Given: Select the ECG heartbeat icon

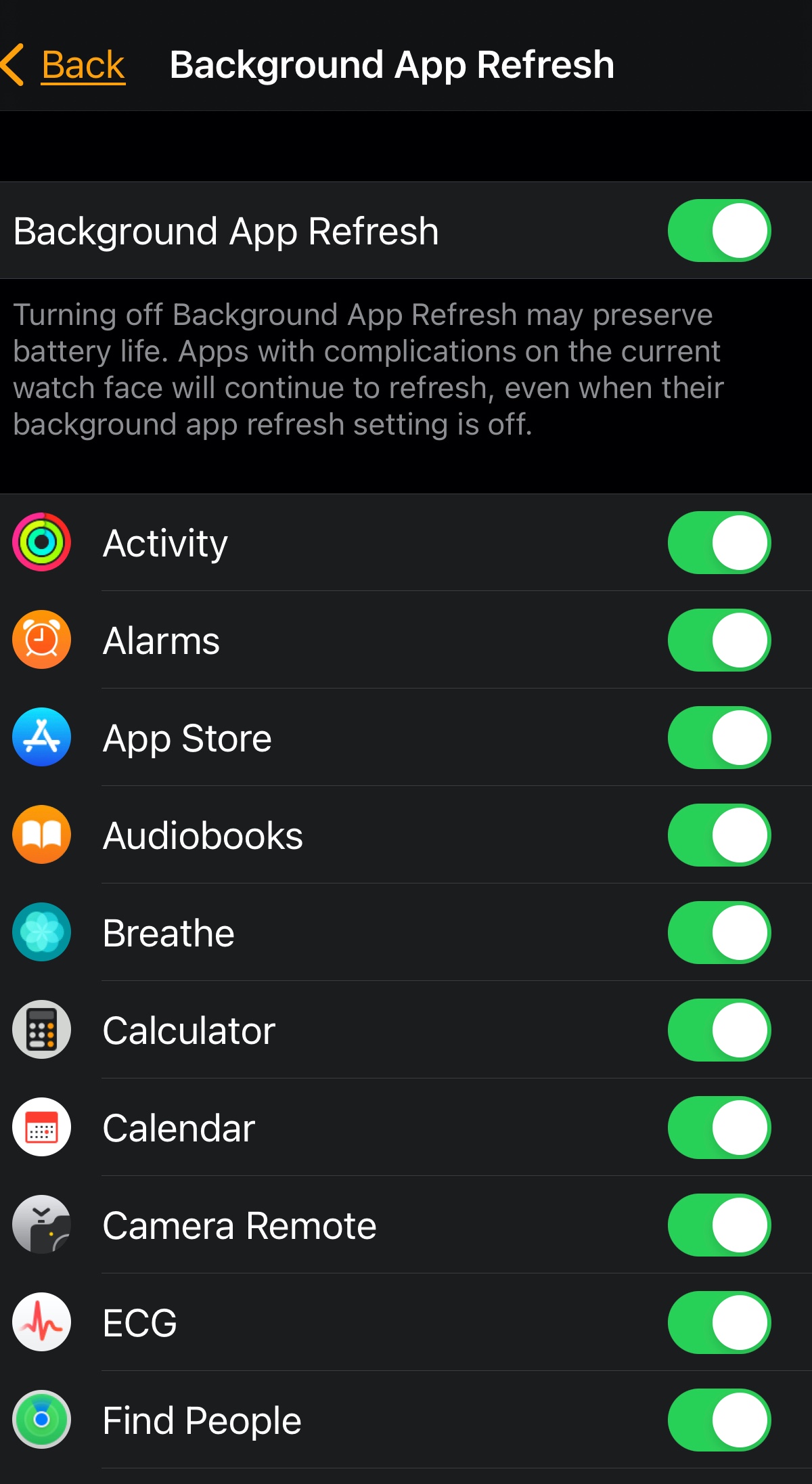Looking at the screenshot, I should [41, 1322].
